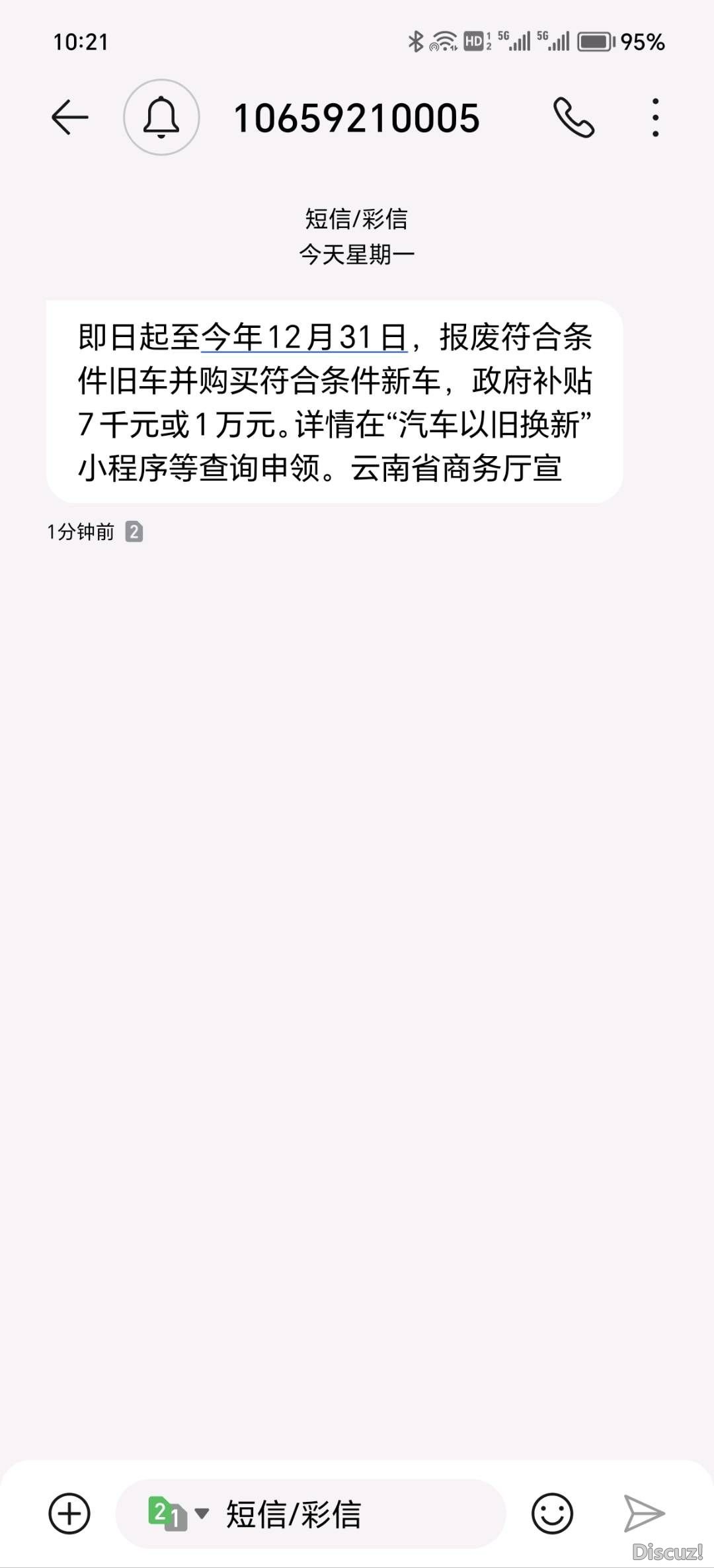The image size is (714, 1568).
Task: Open the plus attachment button
Action: [69, 1513]
